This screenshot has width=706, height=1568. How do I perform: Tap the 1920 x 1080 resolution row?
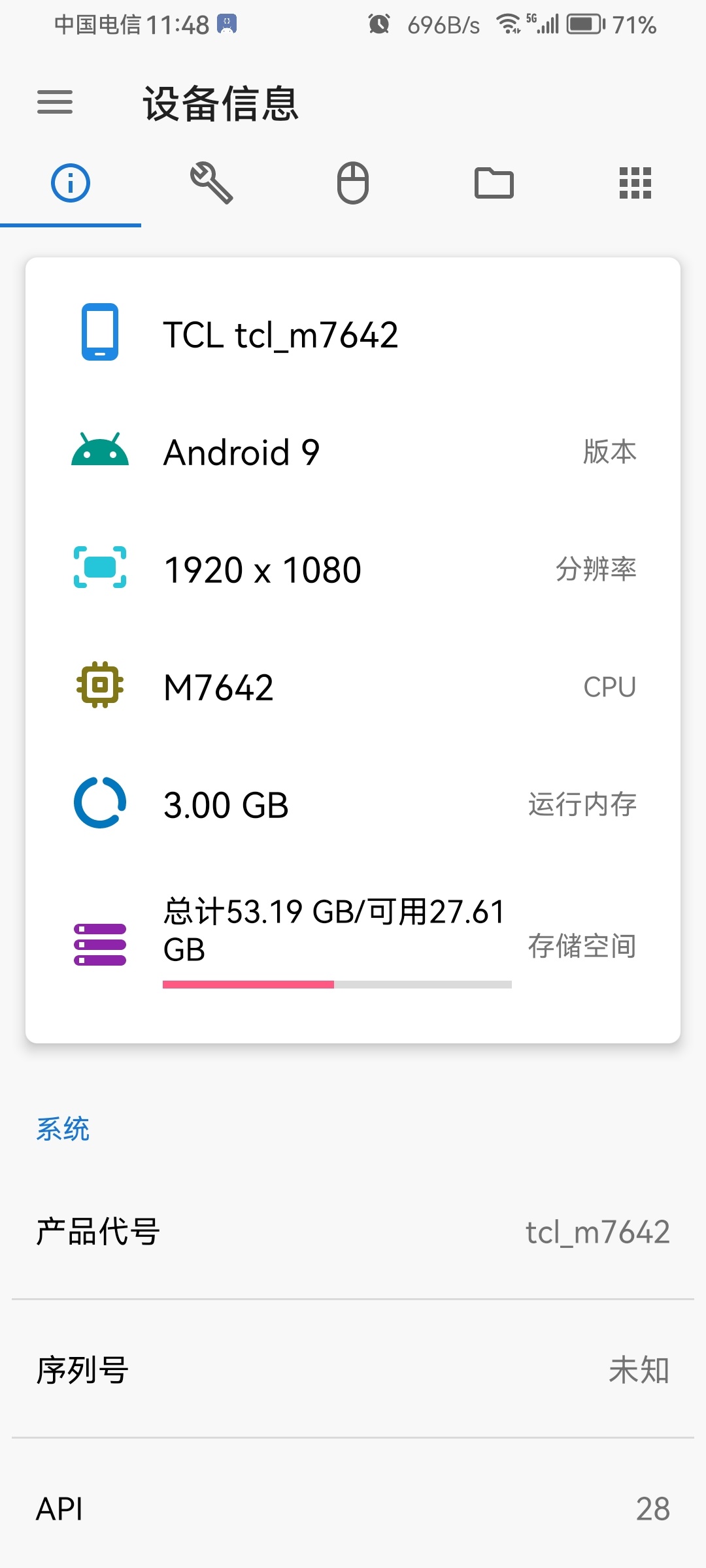coord(353,570)
